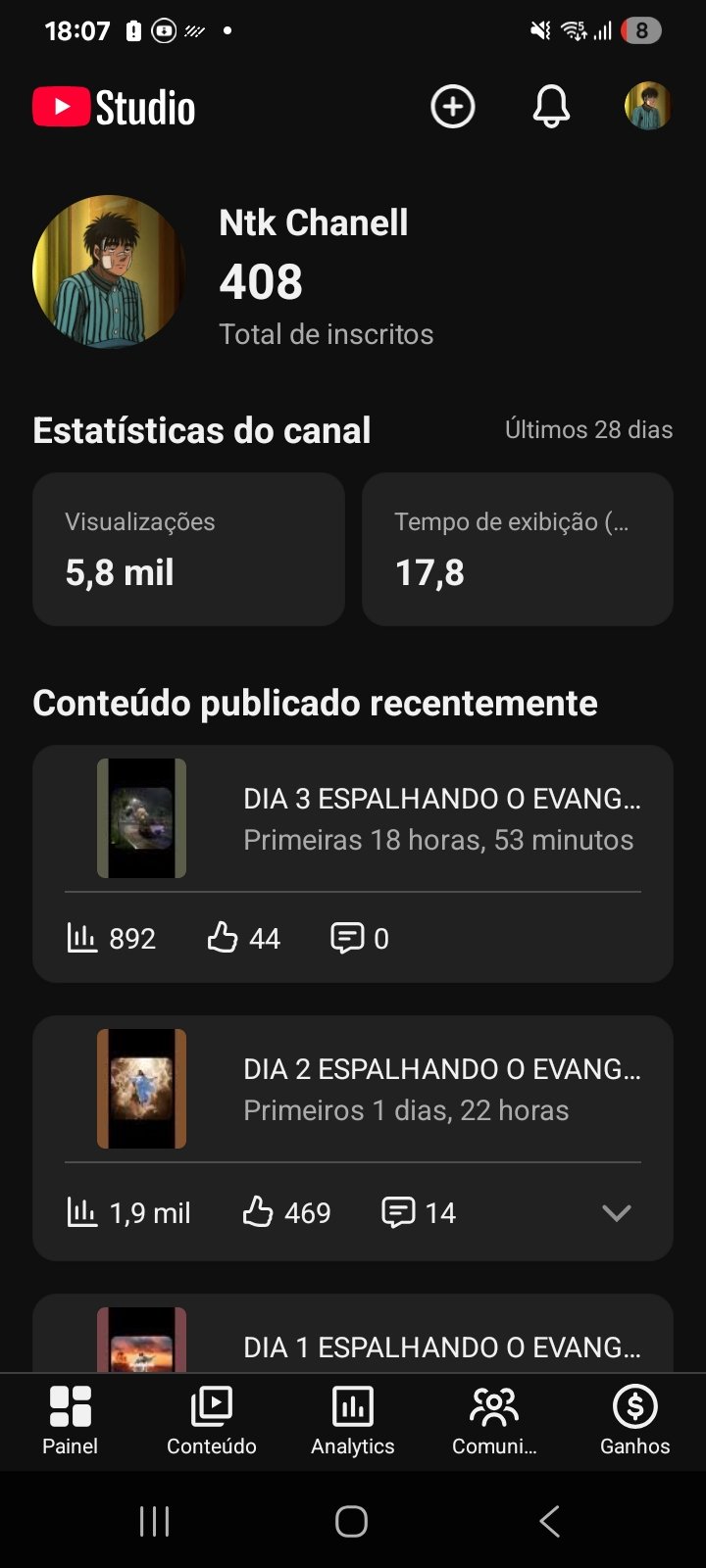Open the notifications bell
The height and width of the screenshot is (1568, 706).
click(551, 107)
